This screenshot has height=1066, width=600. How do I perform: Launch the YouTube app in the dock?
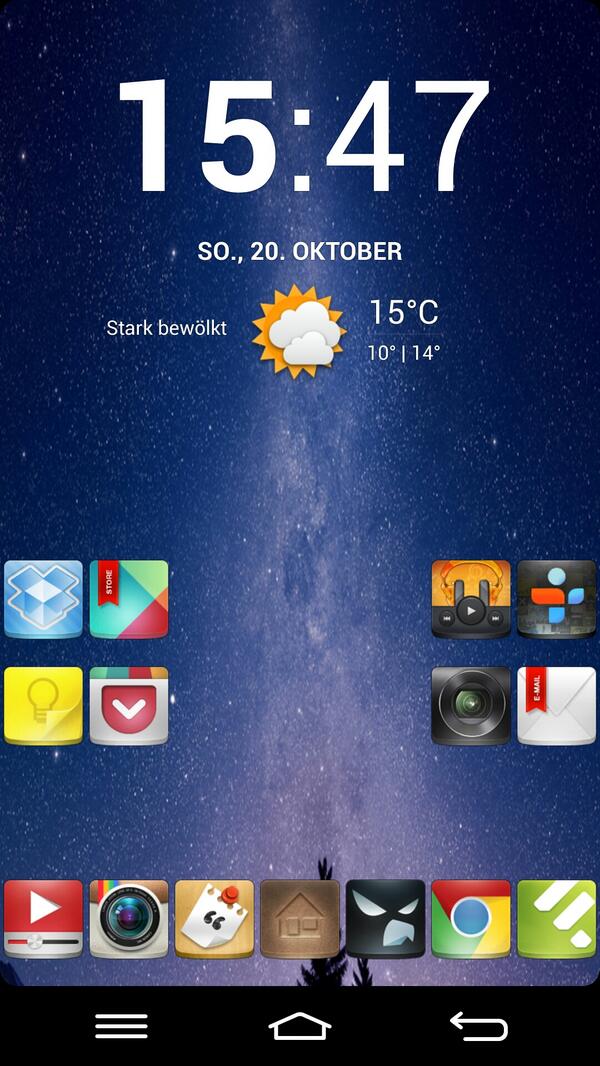point(43,919)
